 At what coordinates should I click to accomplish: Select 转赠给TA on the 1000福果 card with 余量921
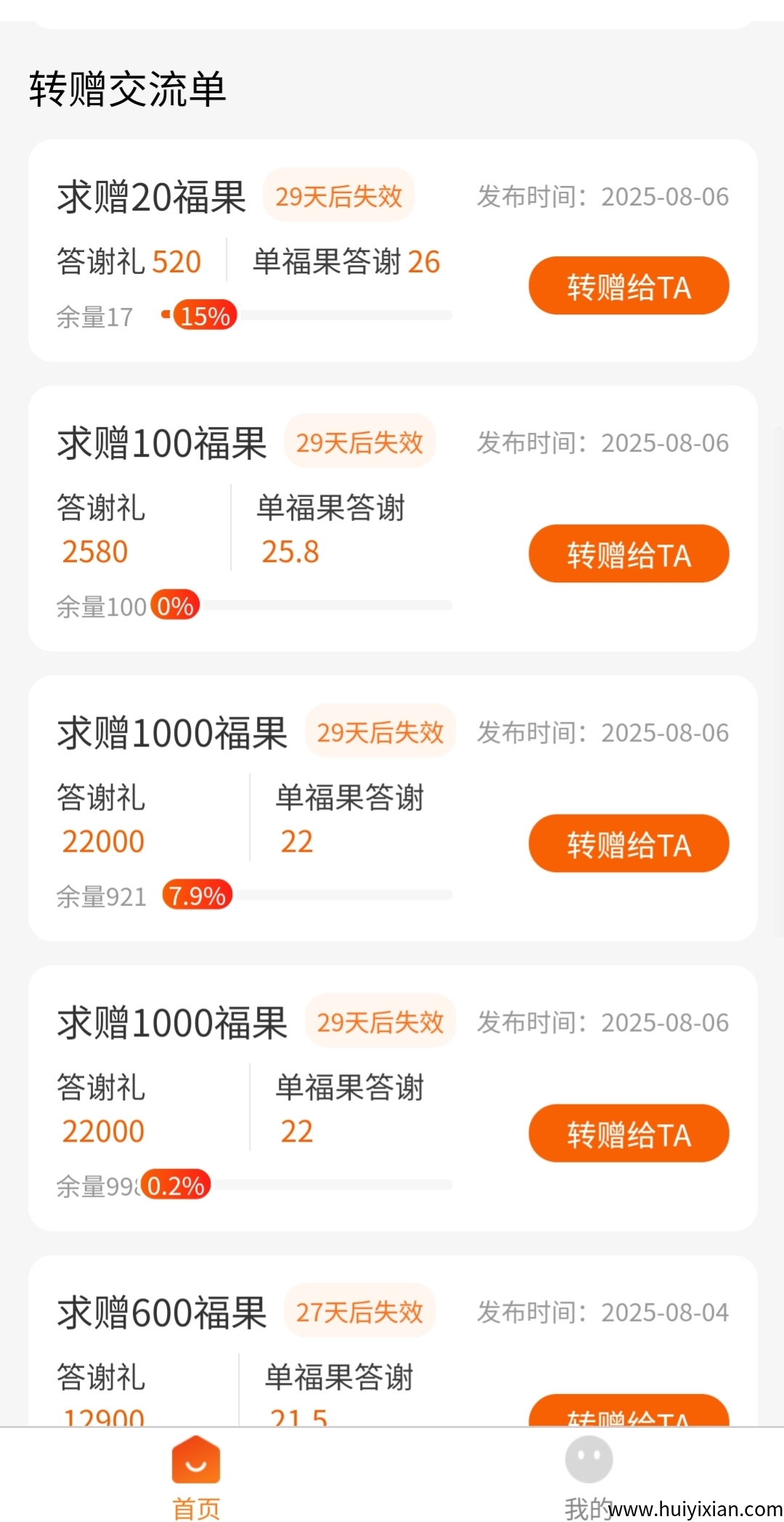coord(628,844)
